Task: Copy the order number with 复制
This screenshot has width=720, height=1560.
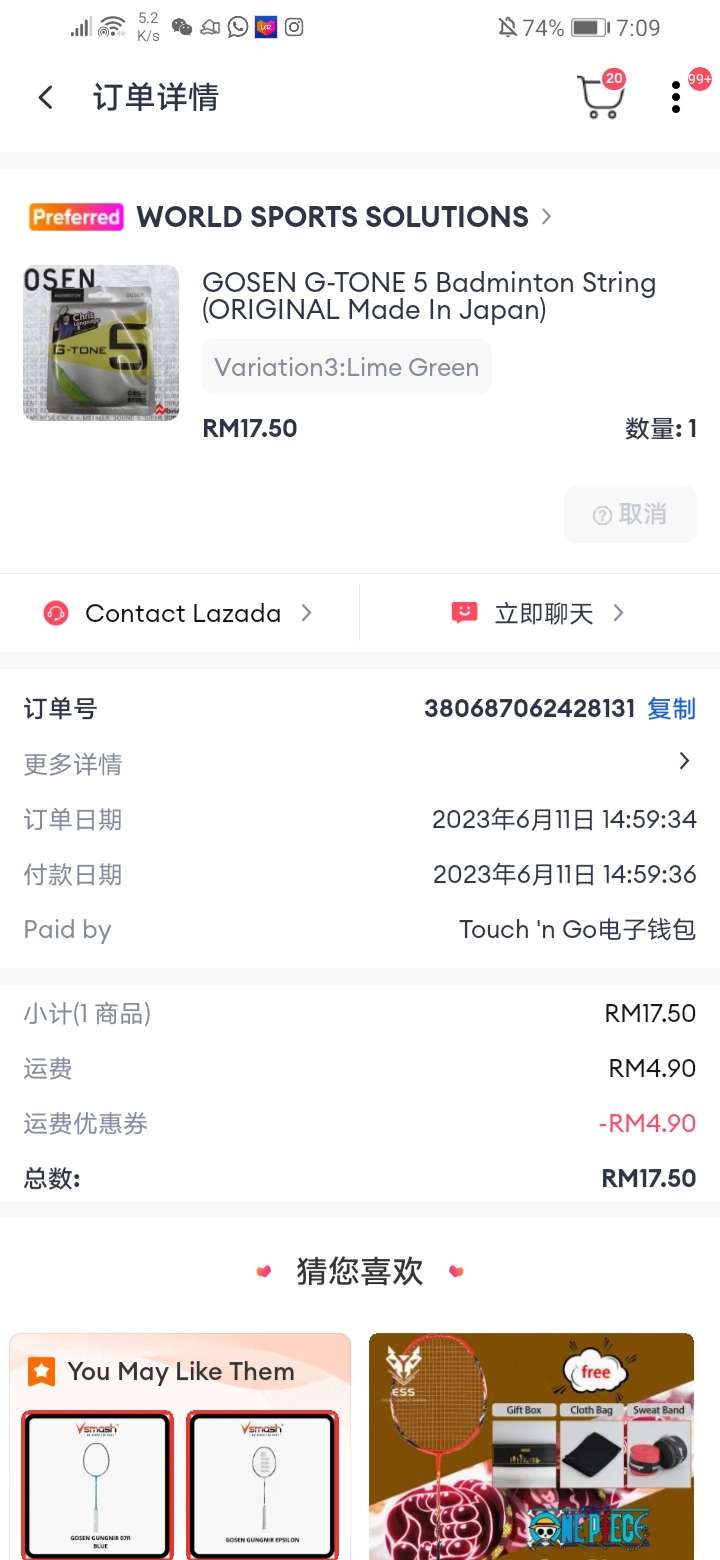Action: click(x=671, y=709)
